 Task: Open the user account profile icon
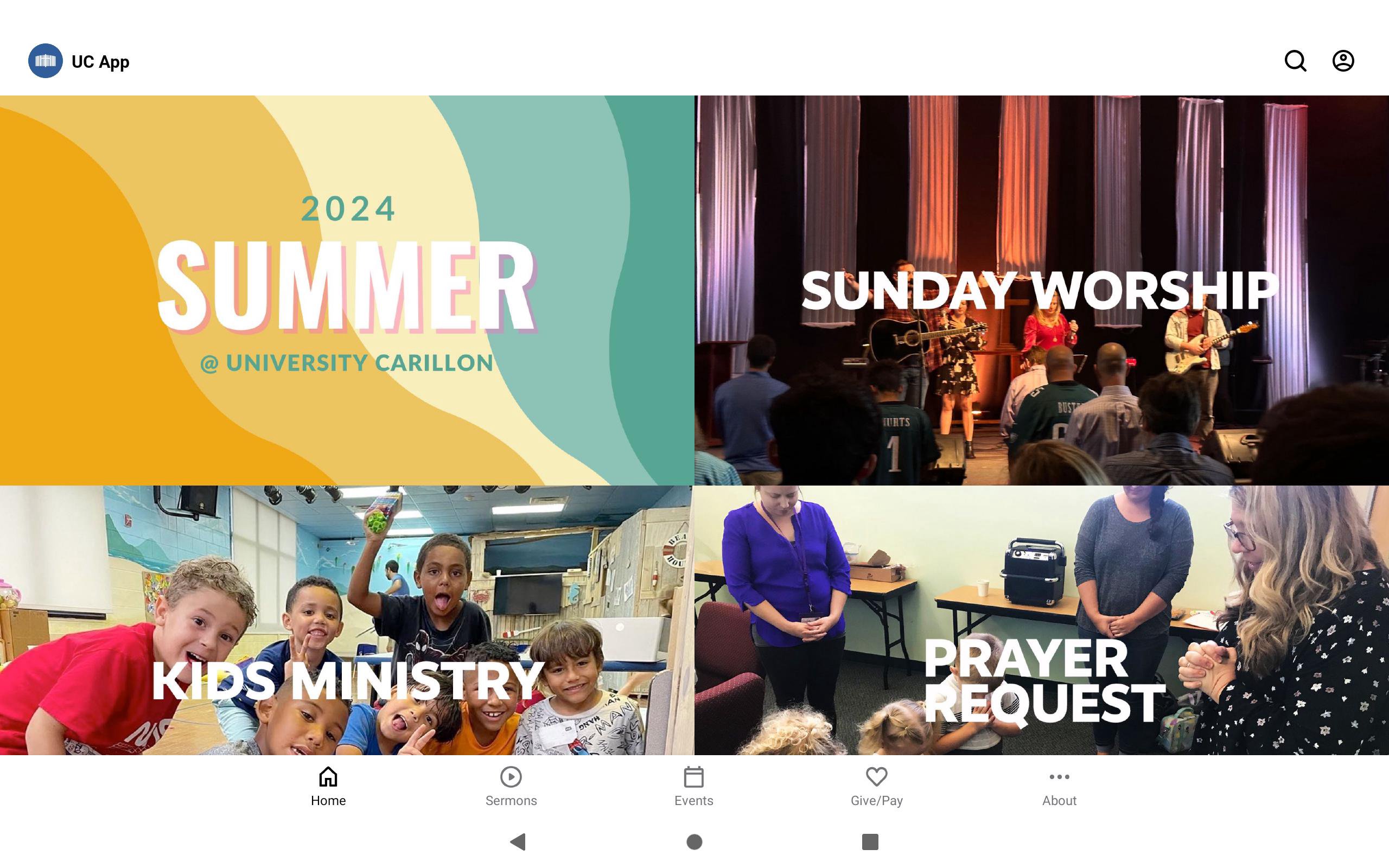click(x=1342, y=61)
